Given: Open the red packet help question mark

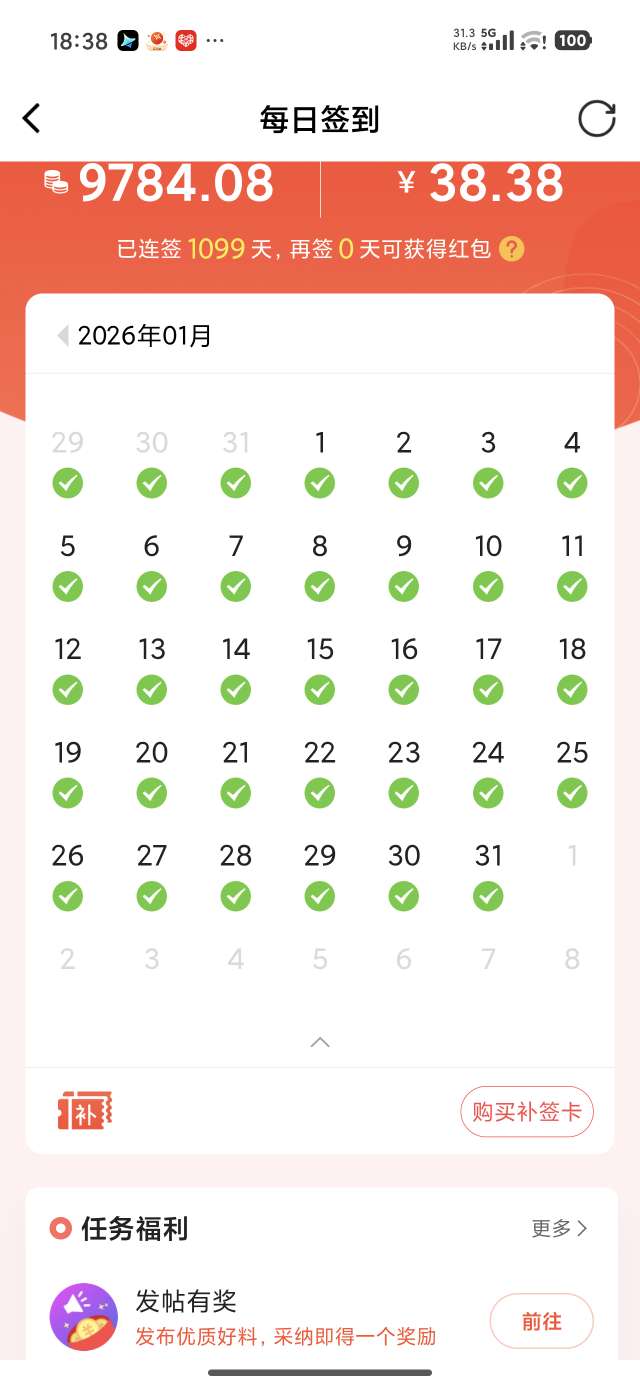Looking at the screenshot, I should click(512, 249).
